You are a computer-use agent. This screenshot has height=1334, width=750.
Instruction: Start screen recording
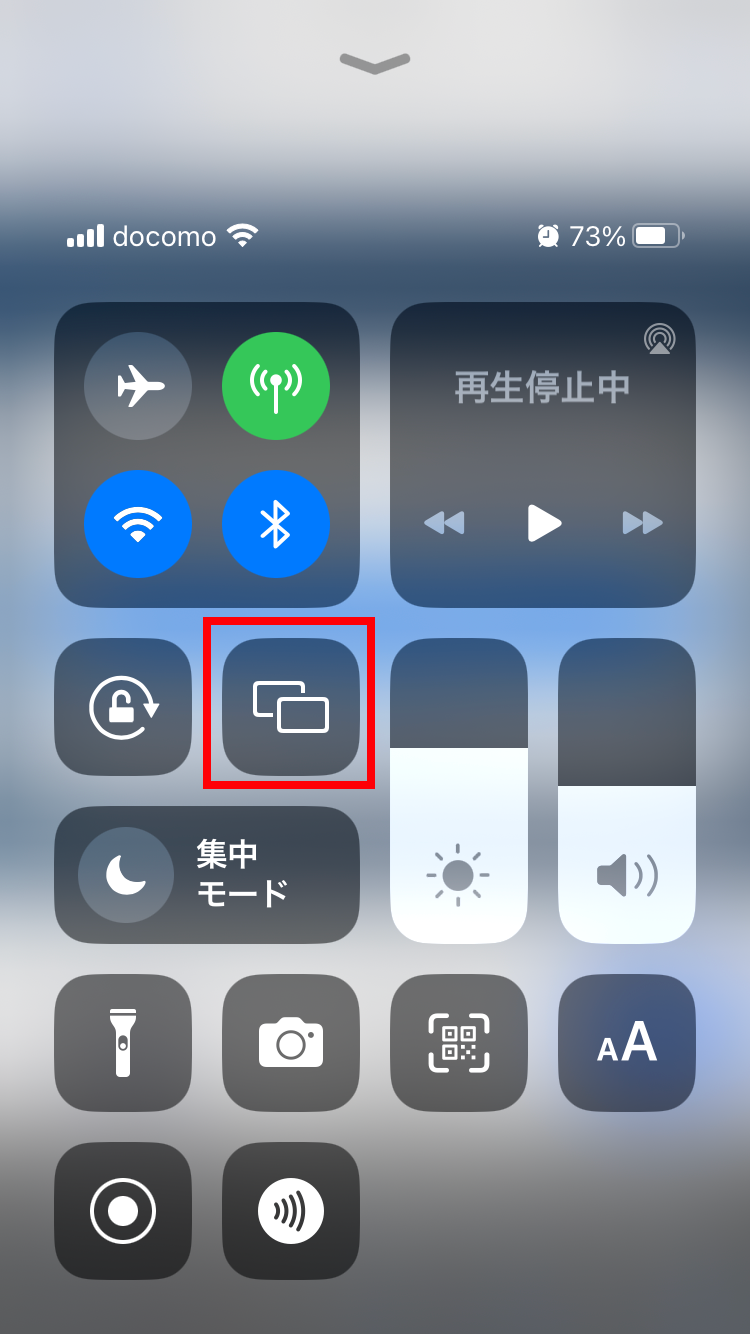coord(123,1211)
